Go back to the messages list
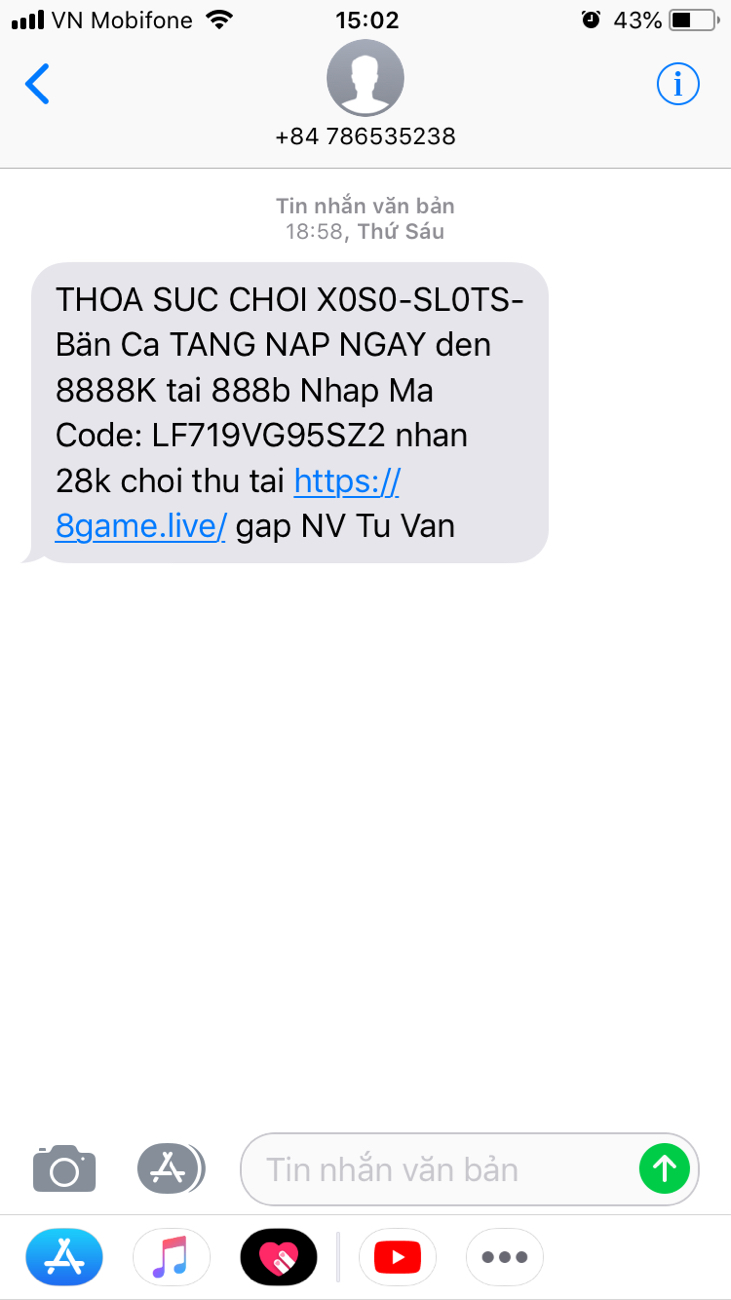The image size is (731, 1300). coord(38,84)
